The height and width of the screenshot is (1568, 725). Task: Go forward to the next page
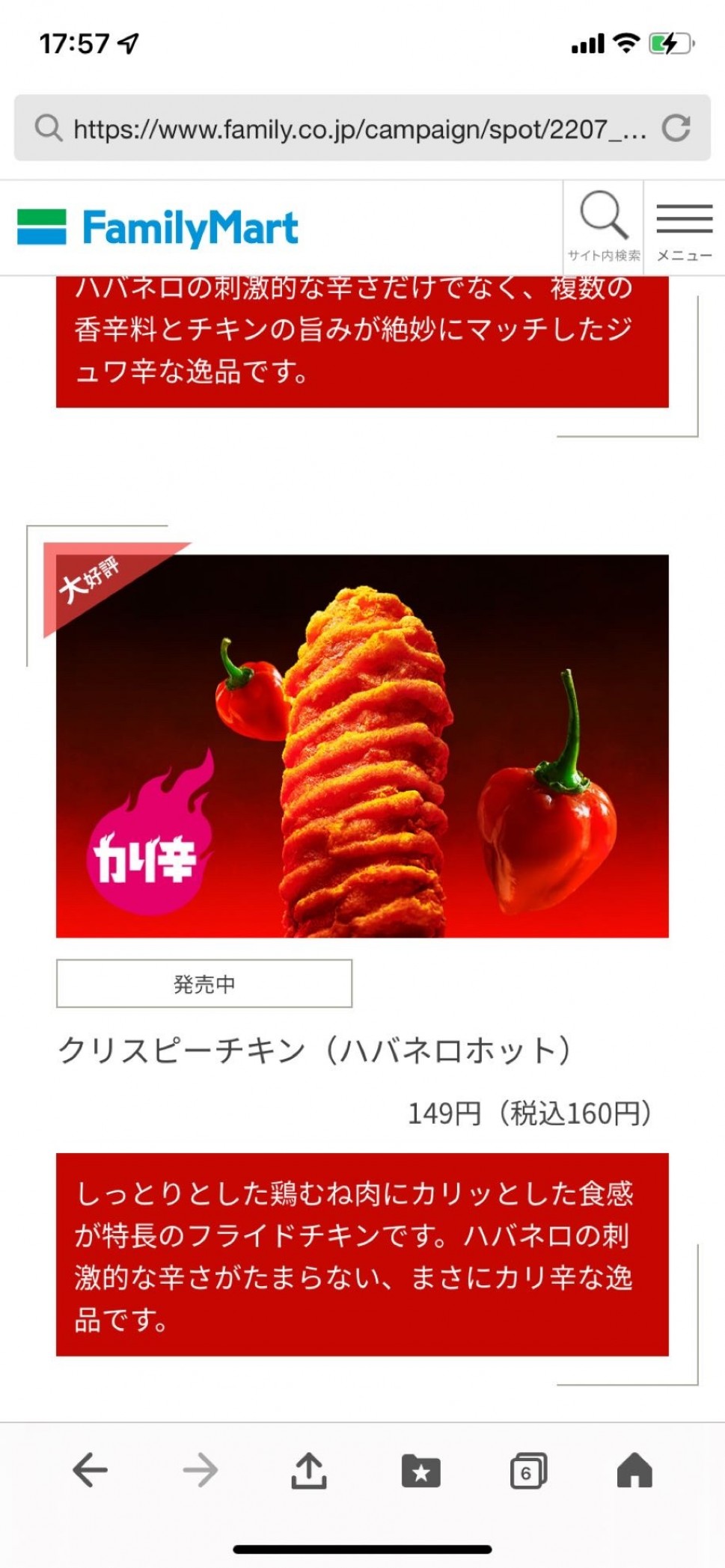(x=200, y=1472)
